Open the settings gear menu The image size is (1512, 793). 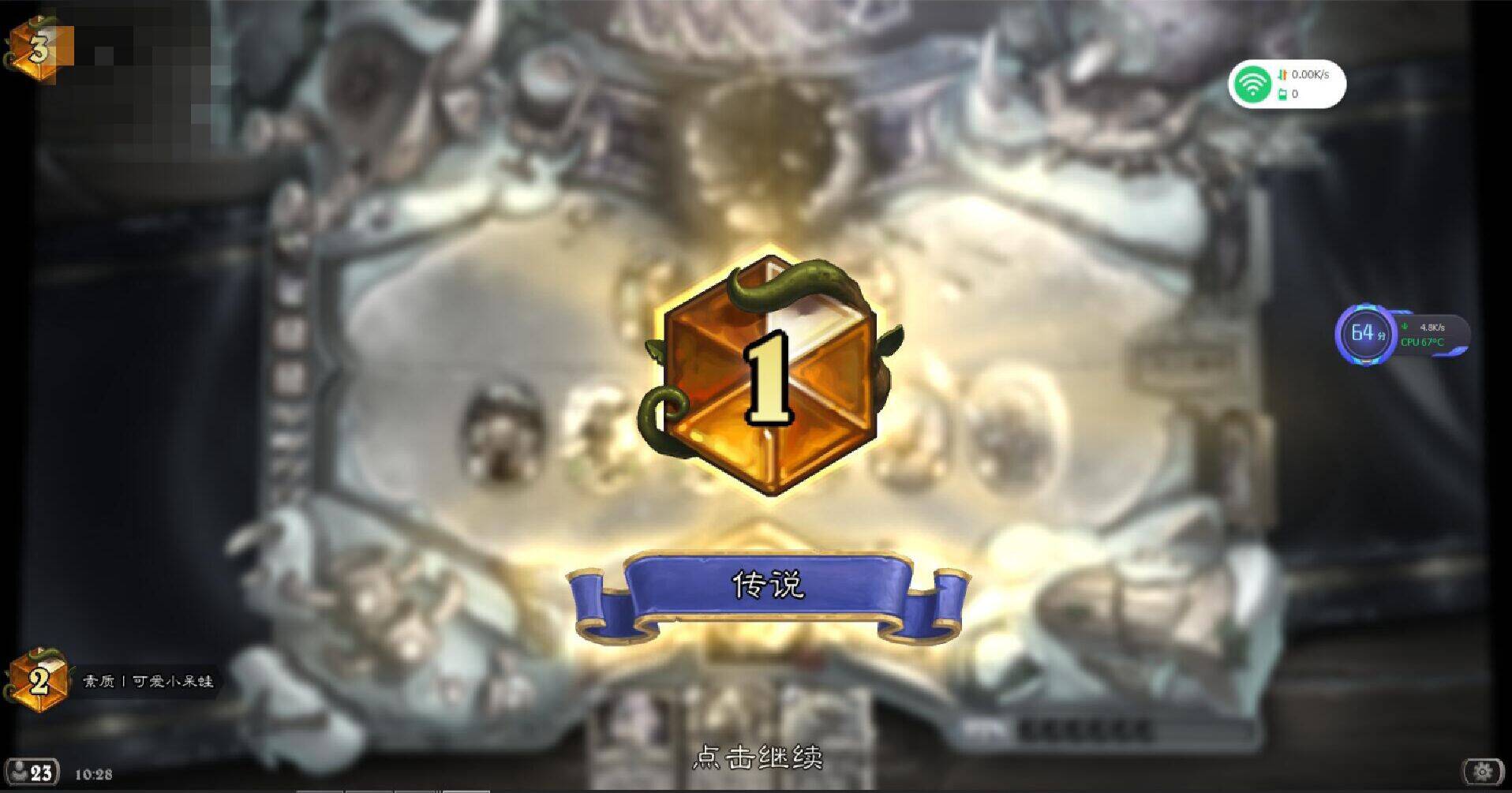click(1483, 771)
